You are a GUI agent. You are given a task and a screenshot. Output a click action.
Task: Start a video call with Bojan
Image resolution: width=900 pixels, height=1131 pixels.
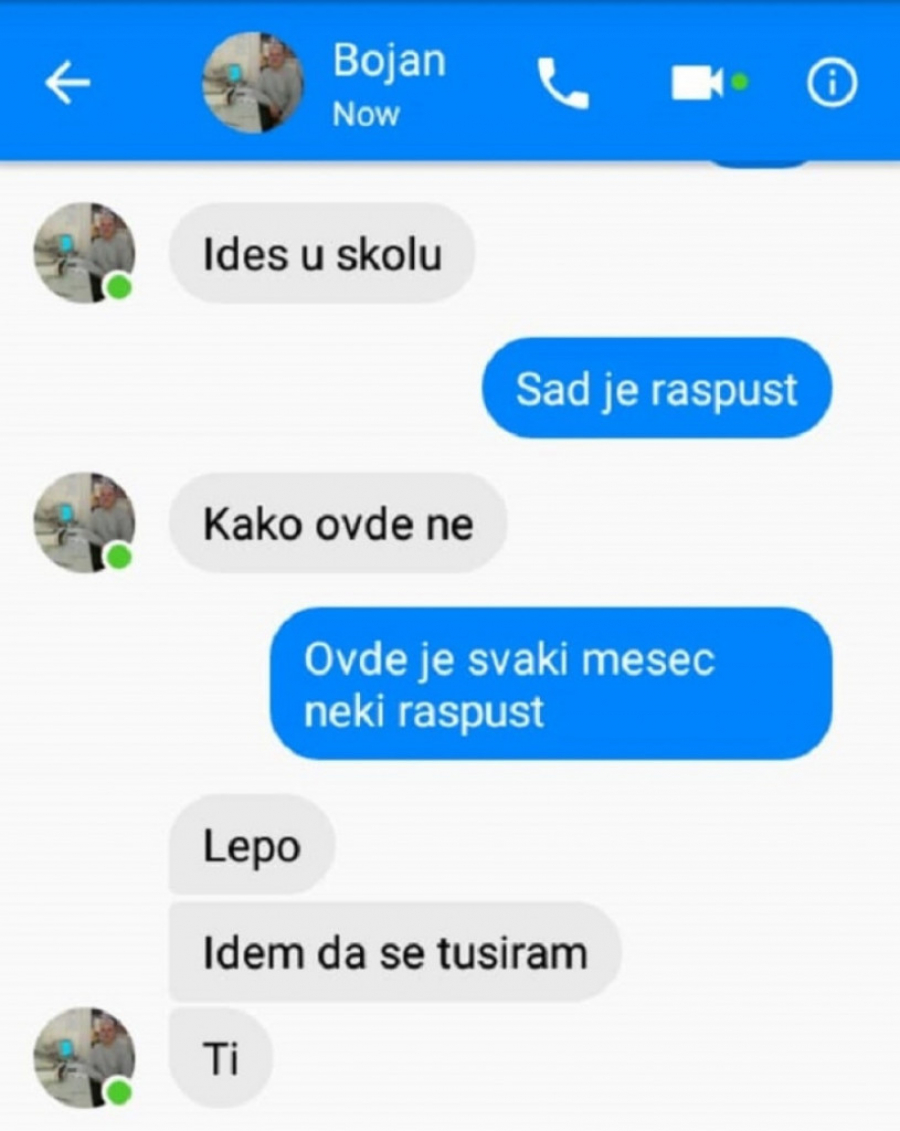coord(697,84)
